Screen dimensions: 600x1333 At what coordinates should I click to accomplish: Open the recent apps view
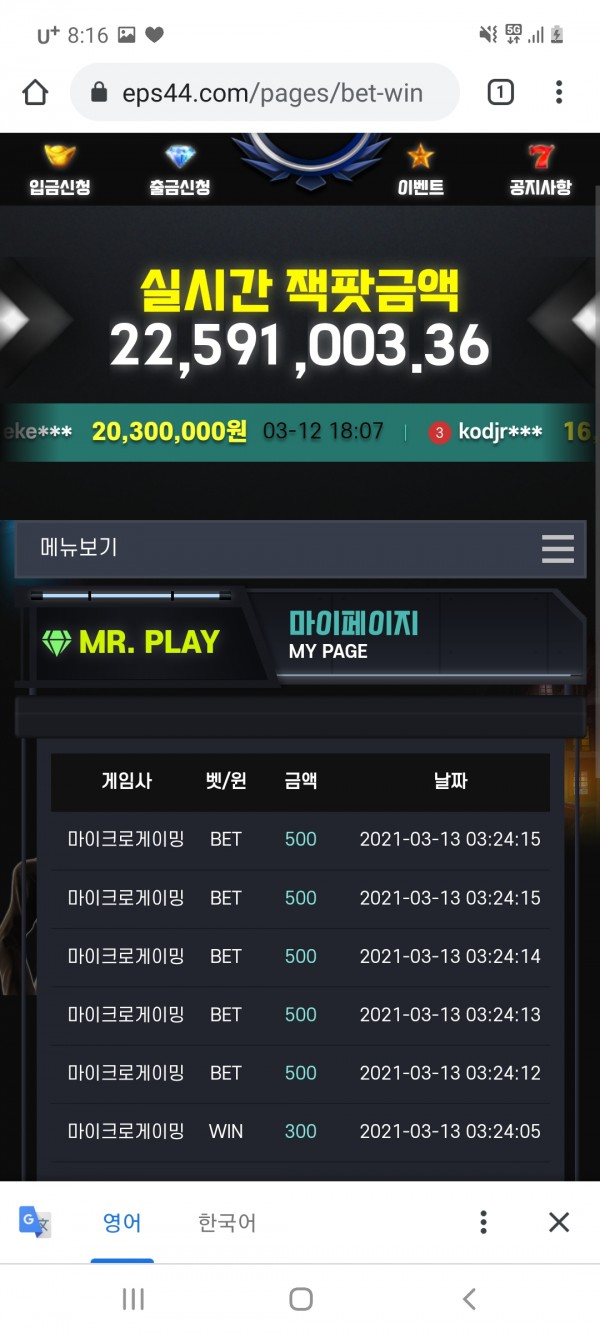[133, 1299]
